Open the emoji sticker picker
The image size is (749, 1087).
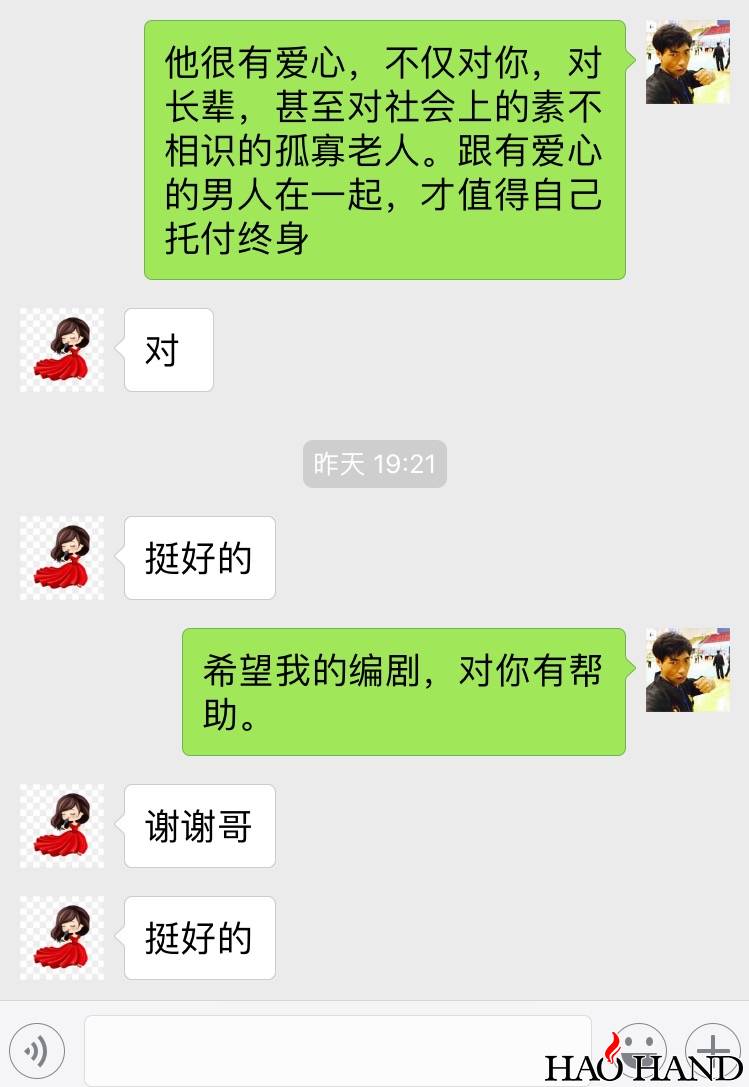(x=636, y=1047)
